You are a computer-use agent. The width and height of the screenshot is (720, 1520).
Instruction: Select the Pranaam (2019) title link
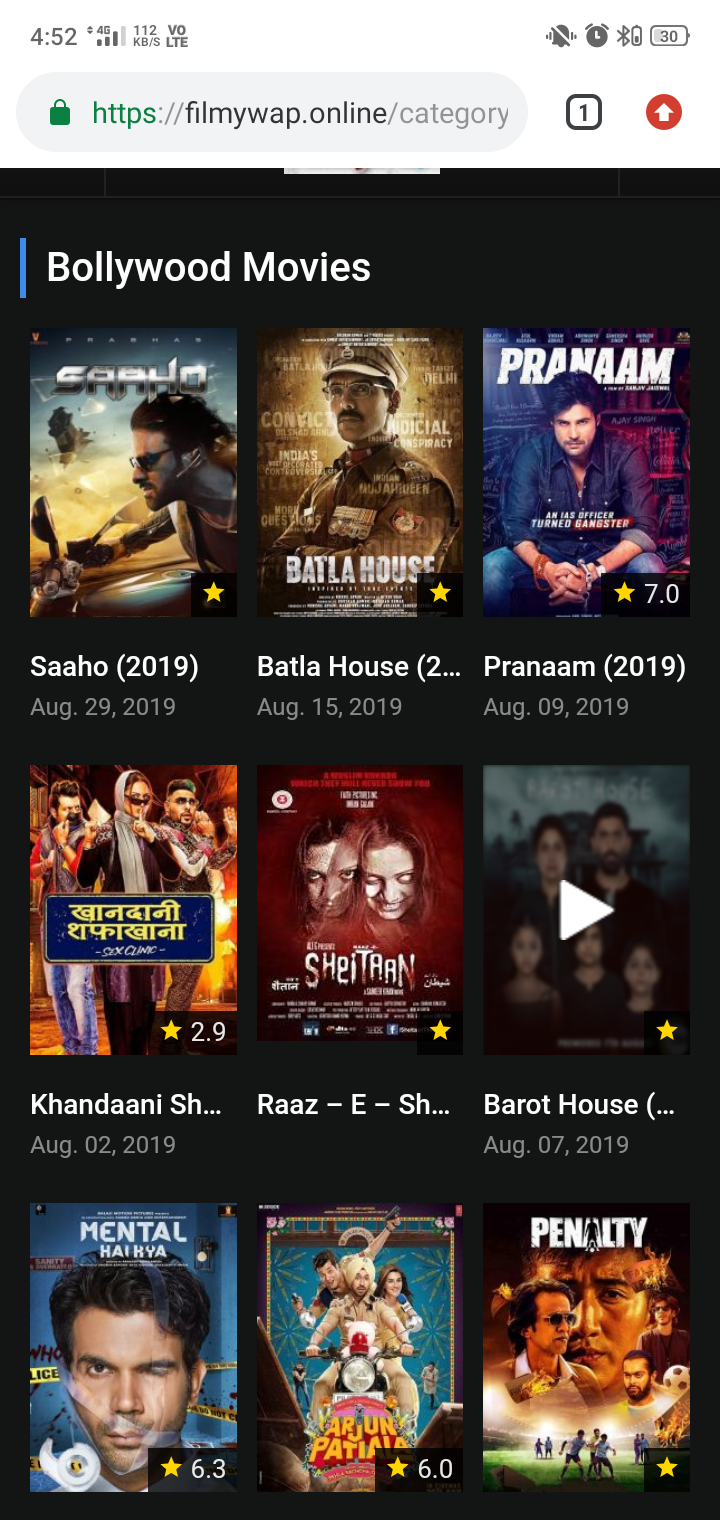pos(585,667)
